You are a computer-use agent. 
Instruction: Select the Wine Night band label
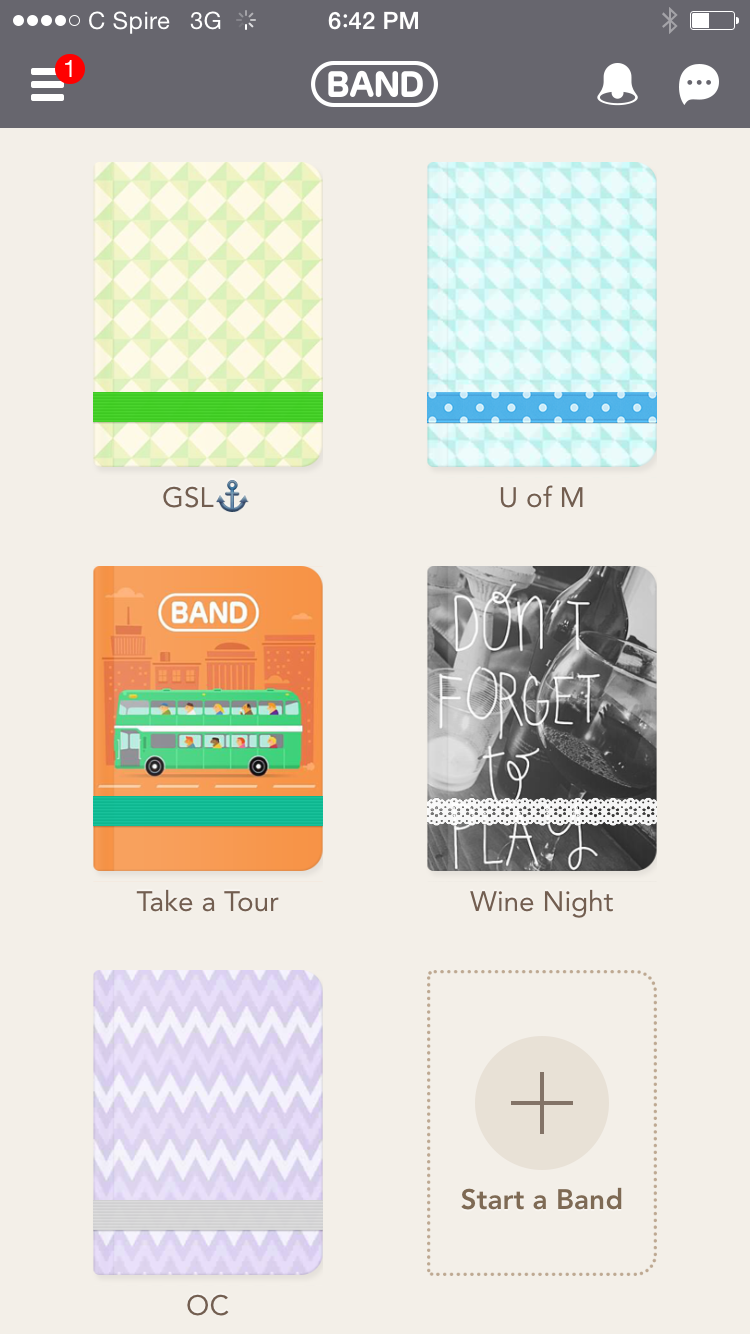[541, 901]
